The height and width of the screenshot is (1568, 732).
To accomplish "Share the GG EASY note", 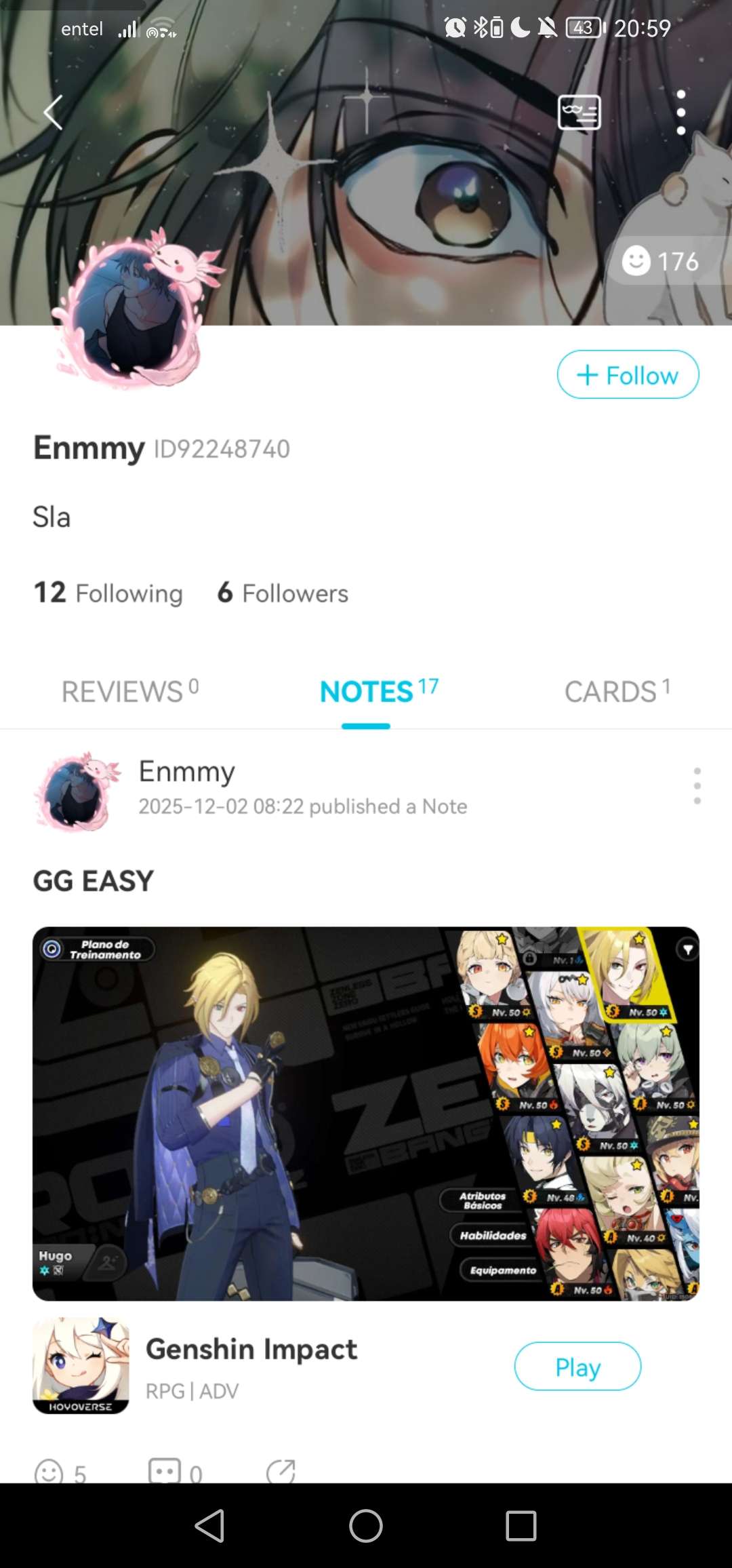I will [281, 1472].
